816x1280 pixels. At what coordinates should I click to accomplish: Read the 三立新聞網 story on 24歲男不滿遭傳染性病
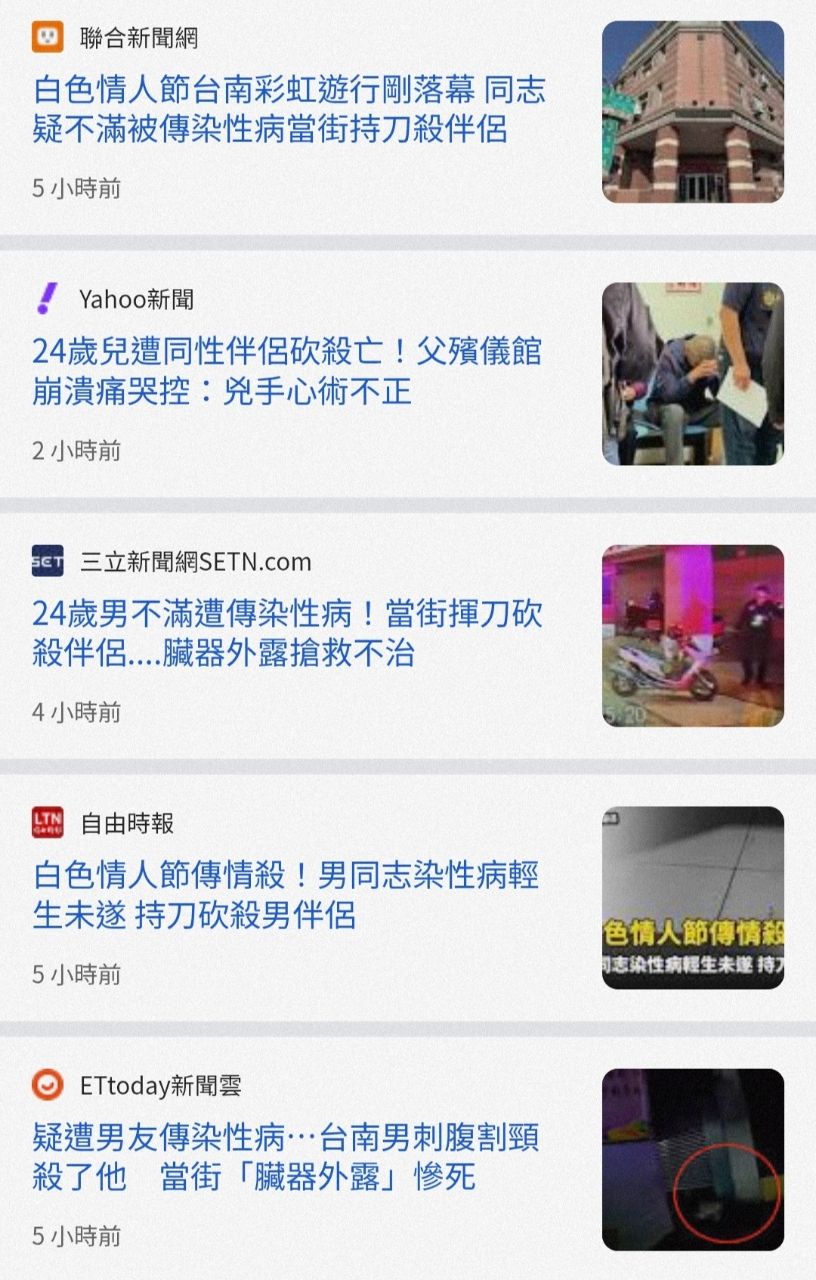(287, 633)
